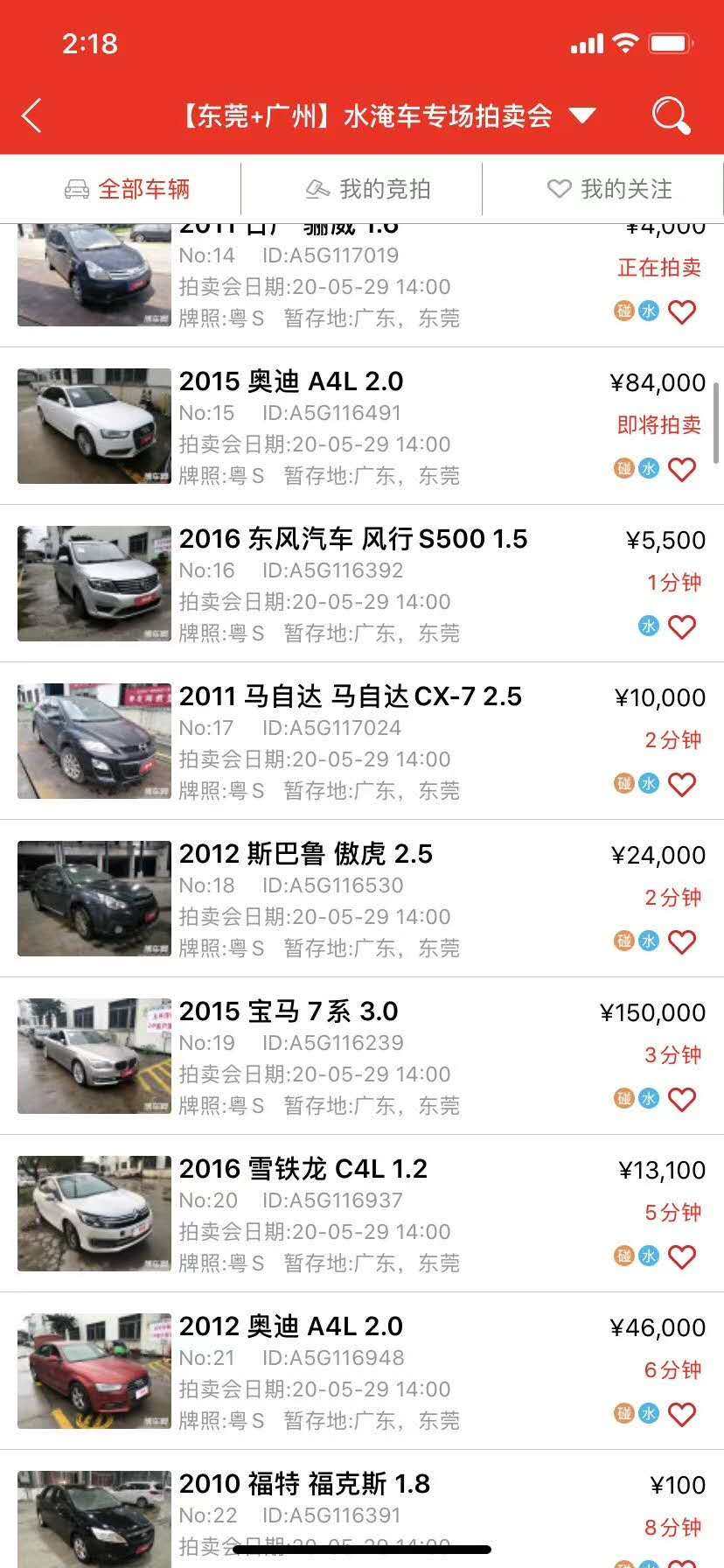This screenshot has height=1568, width=724.
Task: Open the search magnifier icon
Action: point(671,115)
